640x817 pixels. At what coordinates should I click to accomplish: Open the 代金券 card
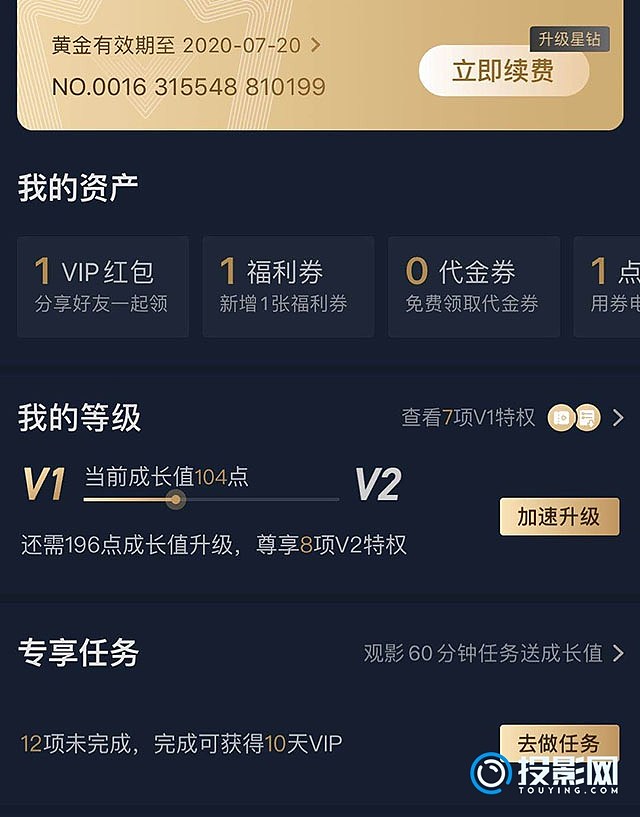[473, 286]
